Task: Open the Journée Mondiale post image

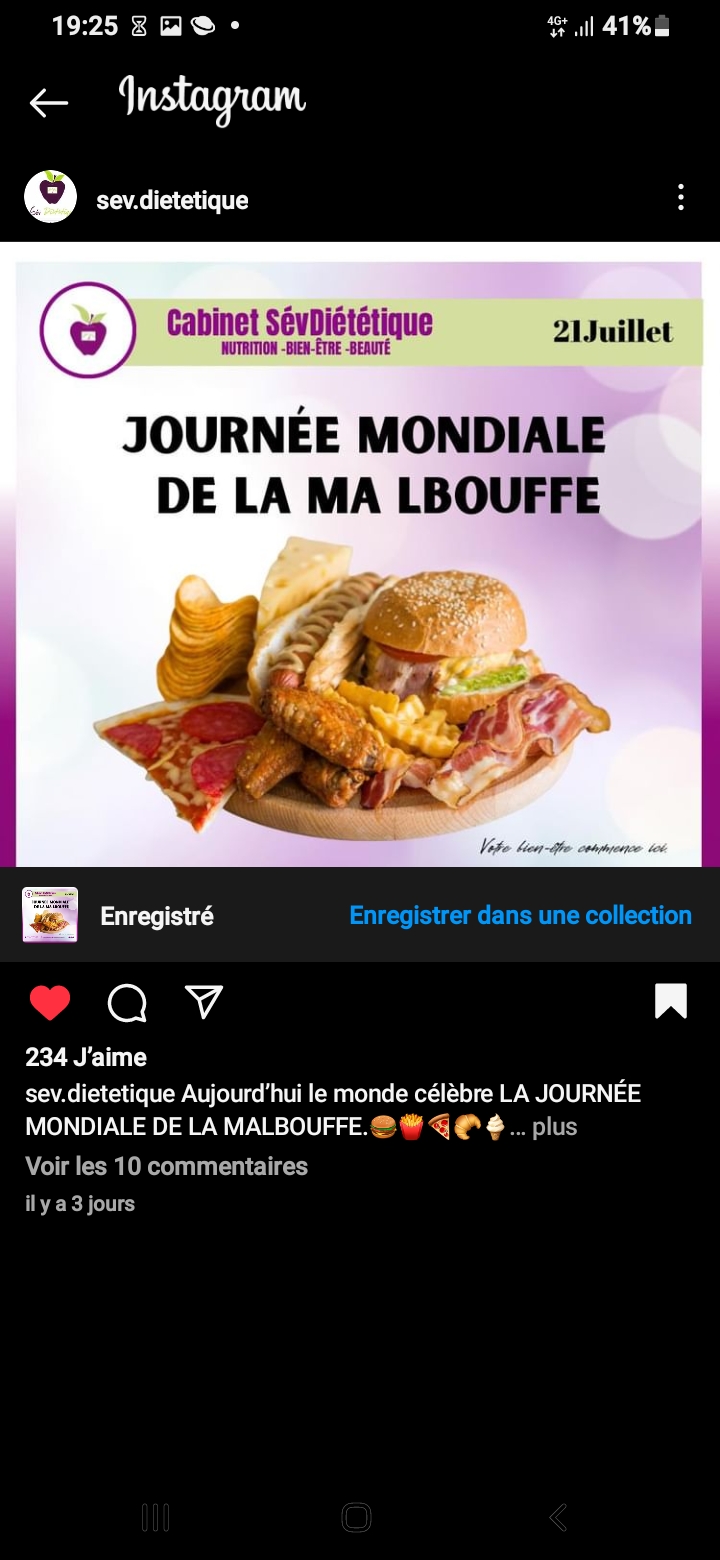Action: pyautogui.click(x=359, y=563)
